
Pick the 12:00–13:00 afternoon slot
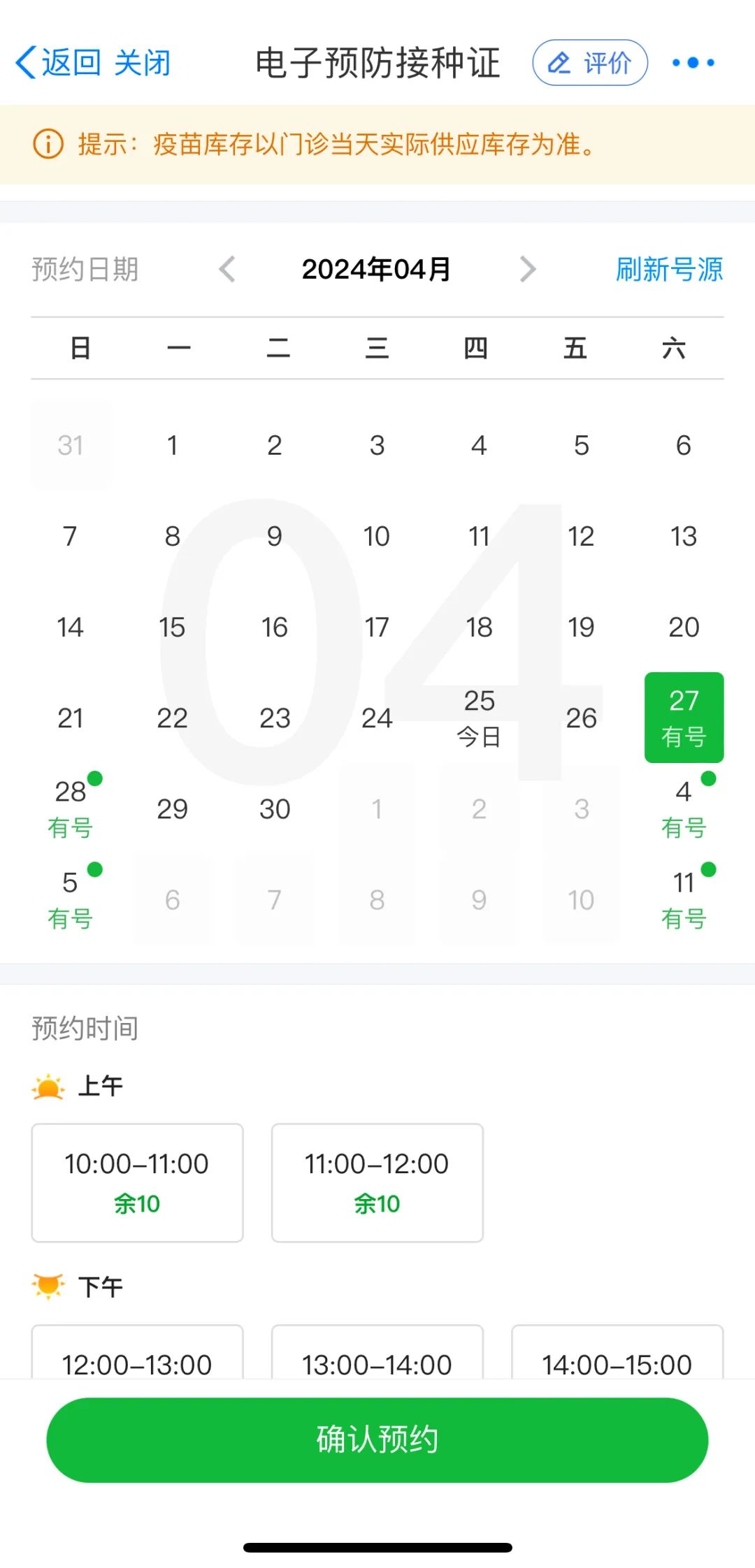tap(137, 1356)
